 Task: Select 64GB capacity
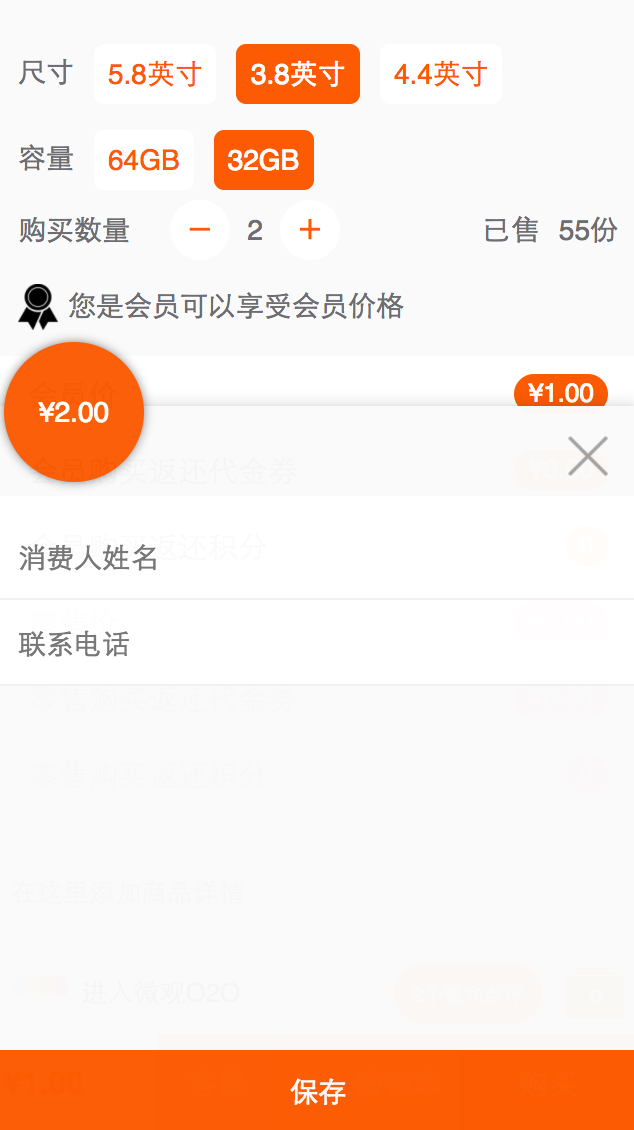coord(143,160)
